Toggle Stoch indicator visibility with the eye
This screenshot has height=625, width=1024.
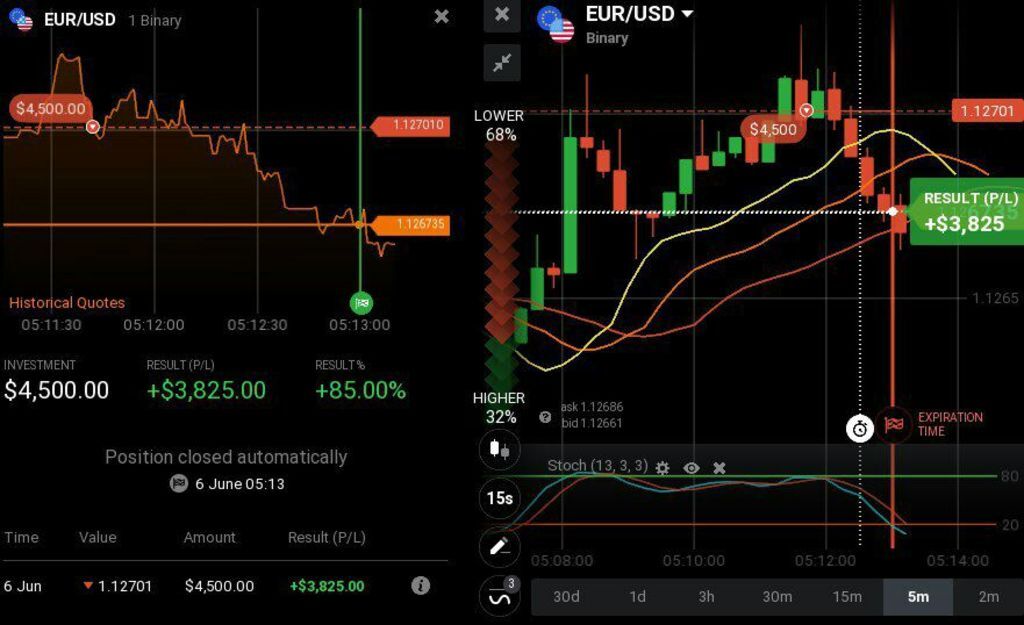click(x=691, y=467)
